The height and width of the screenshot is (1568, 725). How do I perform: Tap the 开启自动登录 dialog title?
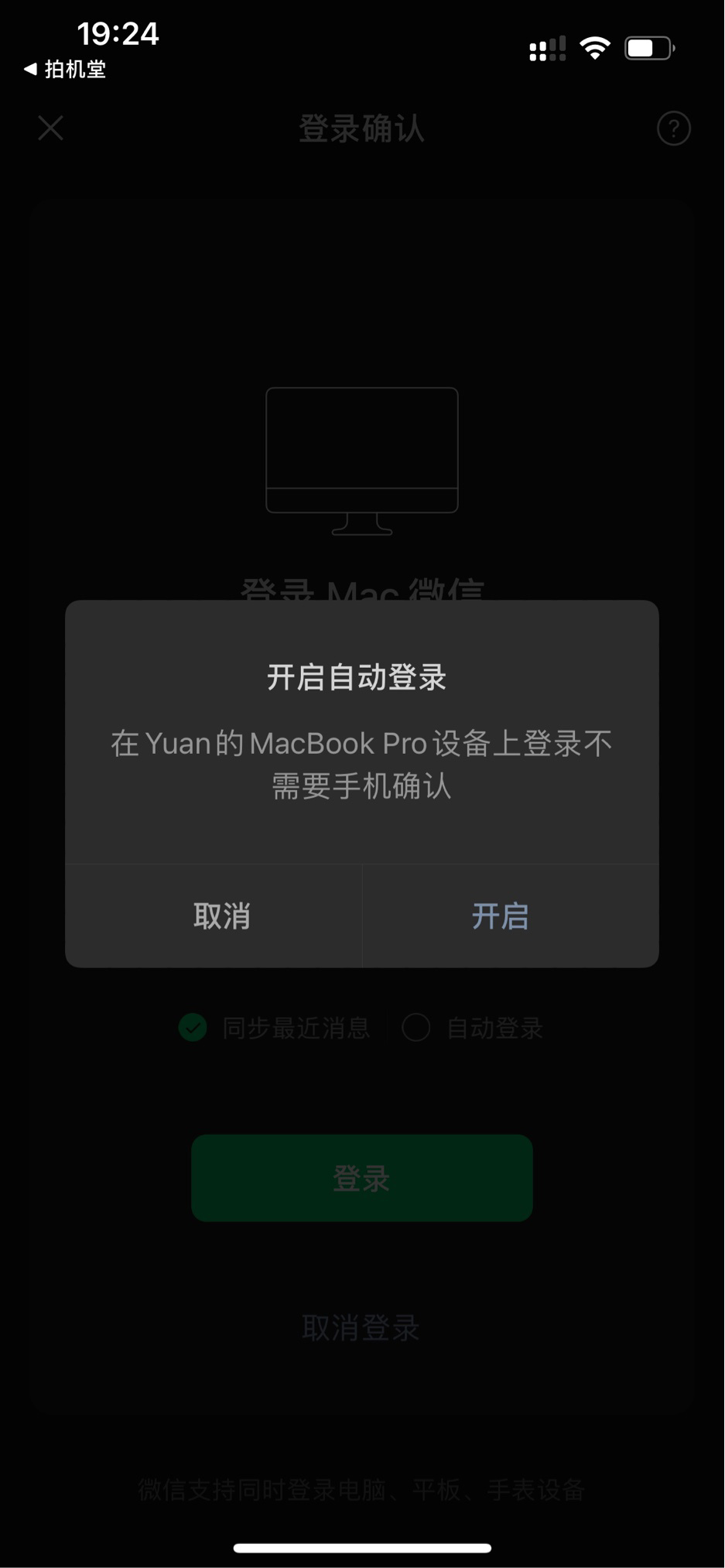coord(361,676)
